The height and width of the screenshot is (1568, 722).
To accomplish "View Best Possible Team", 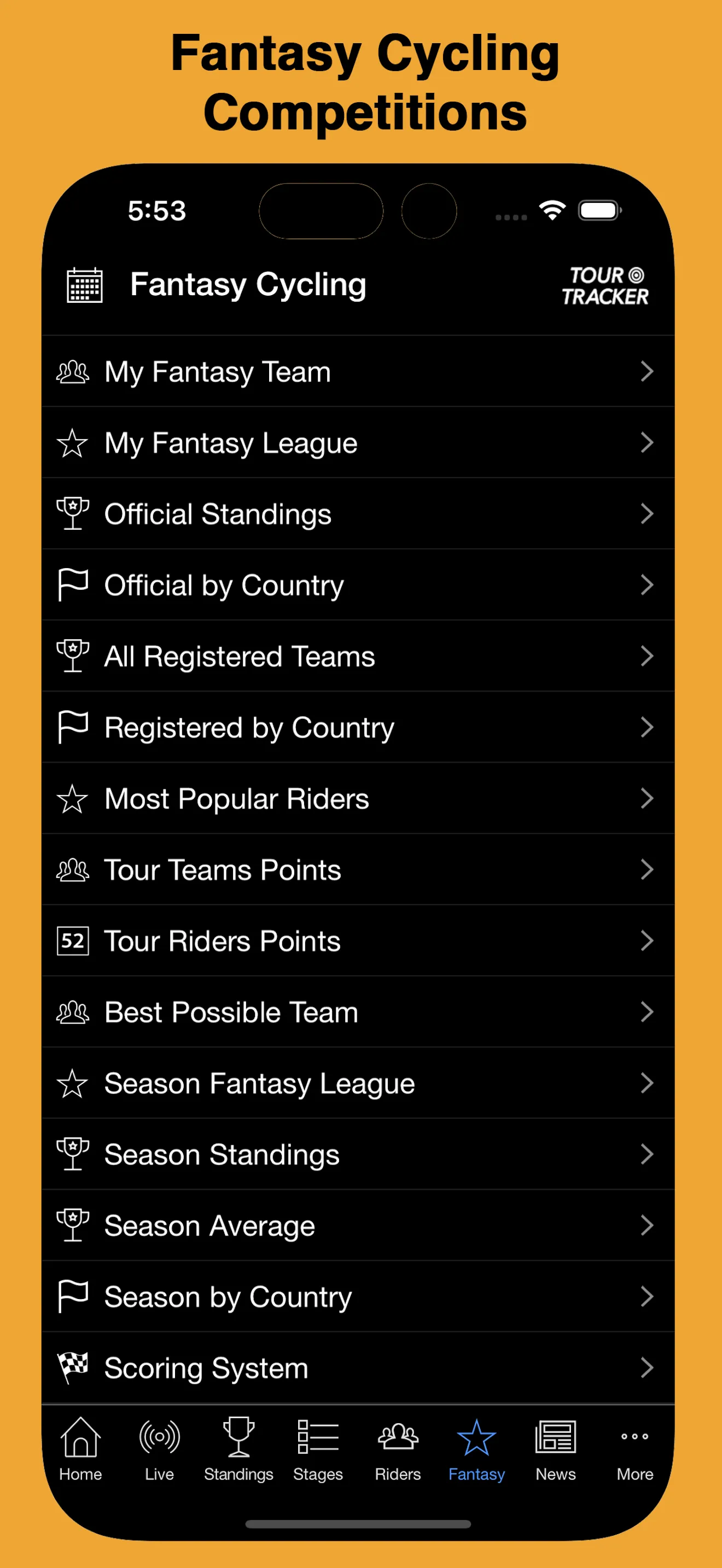I will pyautogui.click(x=359, y=1011).
